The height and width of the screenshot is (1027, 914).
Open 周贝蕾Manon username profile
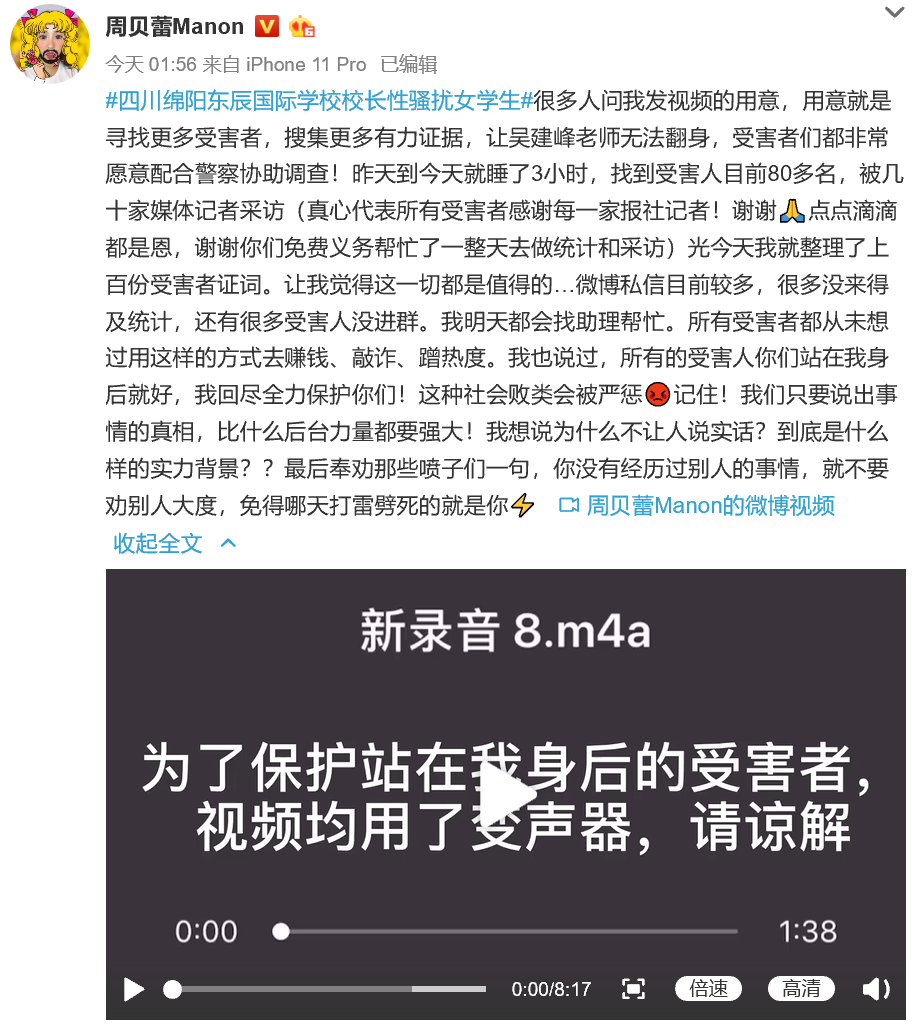(175, 26)
